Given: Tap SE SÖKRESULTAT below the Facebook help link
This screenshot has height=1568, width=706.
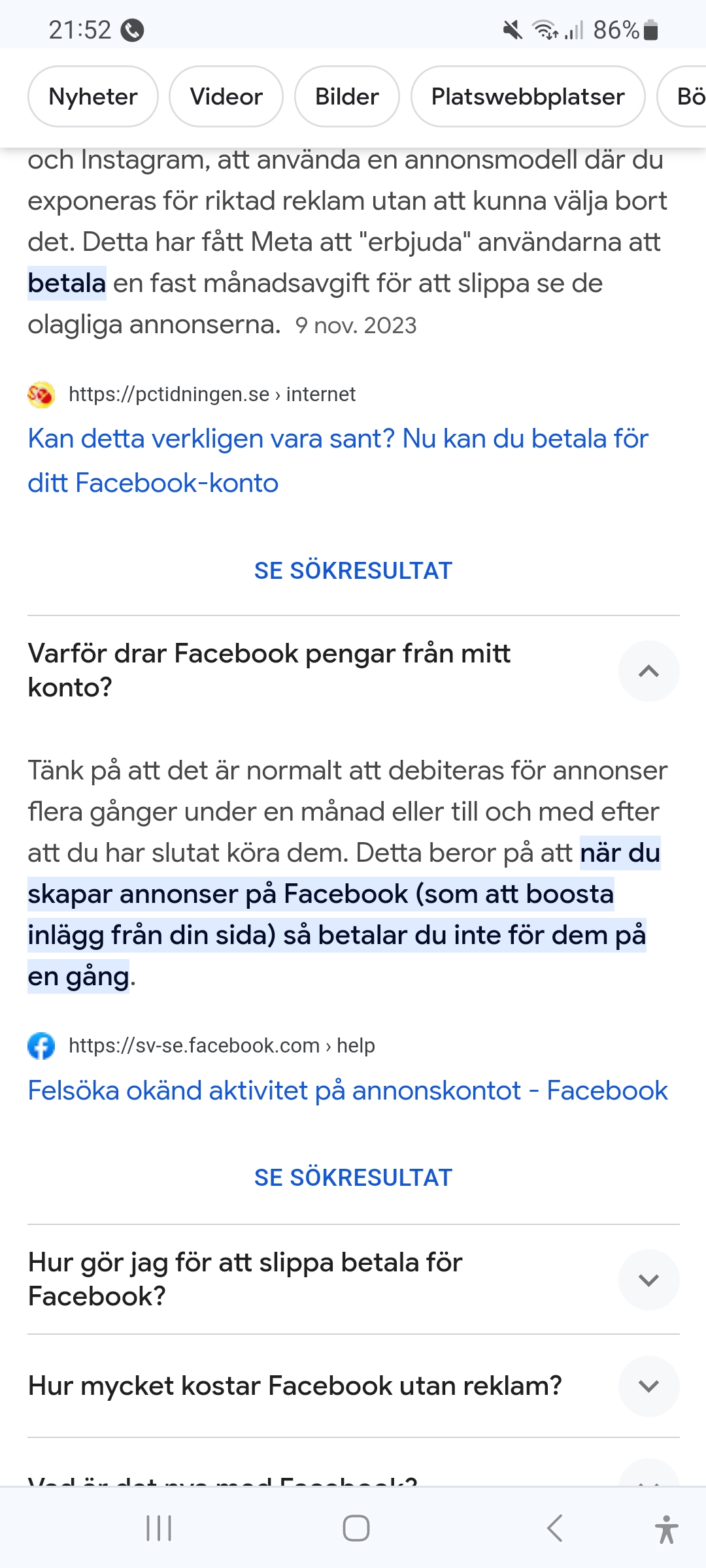Looking at the screenshot, I should click(x=353, y=1177).
